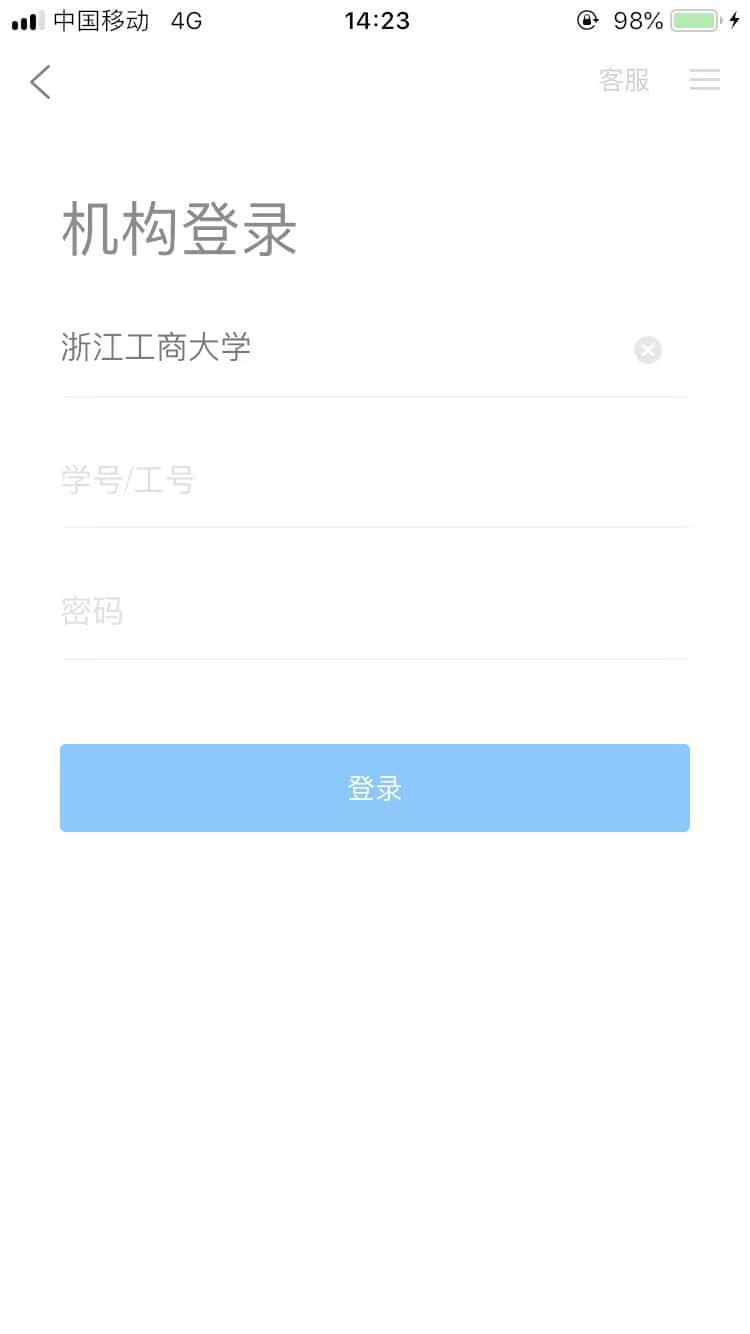Clear the institution name field

coord(648,350)
